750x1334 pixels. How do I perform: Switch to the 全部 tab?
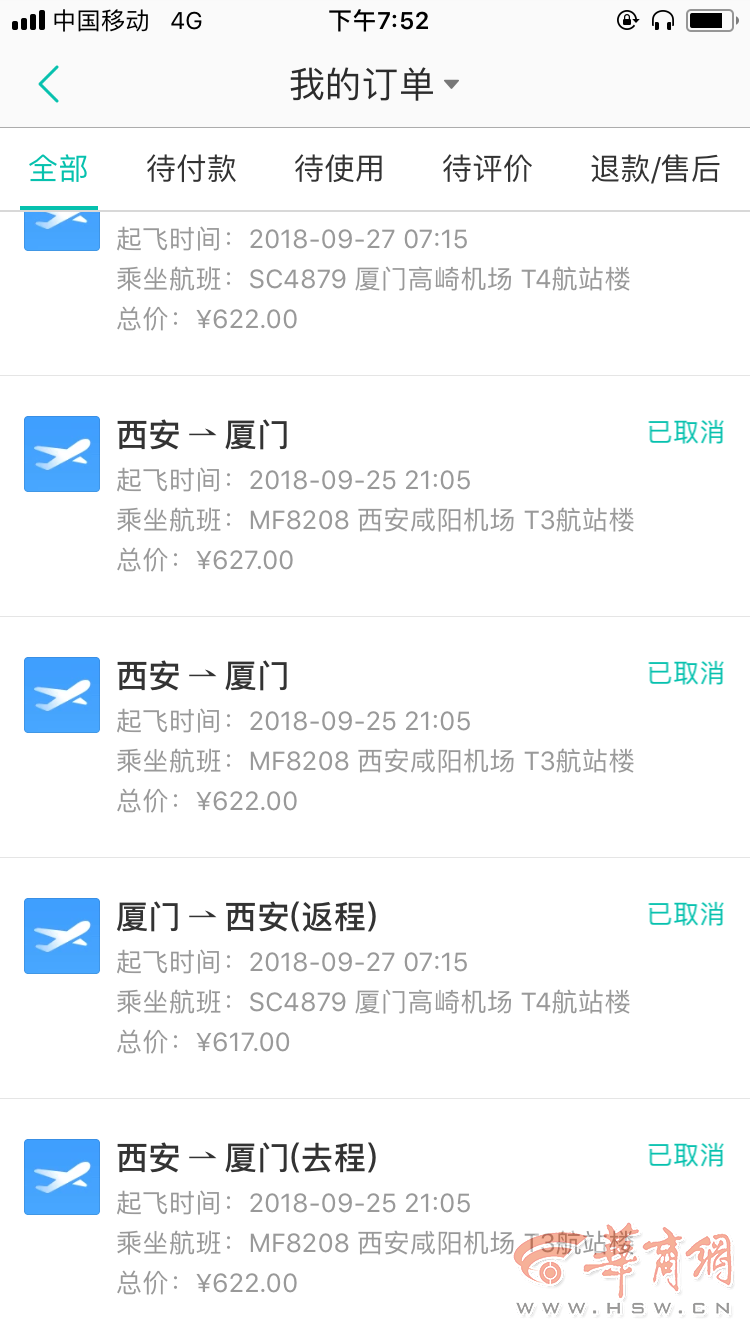point(59,169)
